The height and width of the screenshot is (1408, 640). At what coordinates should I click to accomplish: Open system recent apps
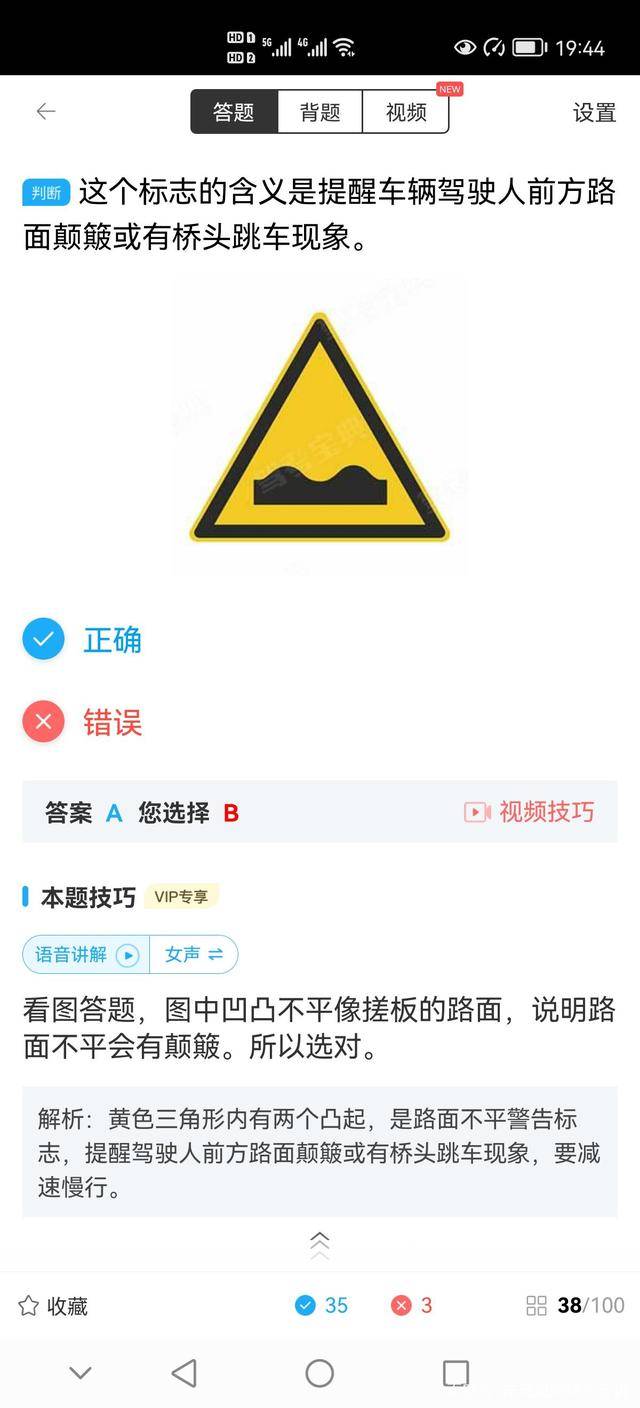pyautogui.click(x=456, y=1373)
